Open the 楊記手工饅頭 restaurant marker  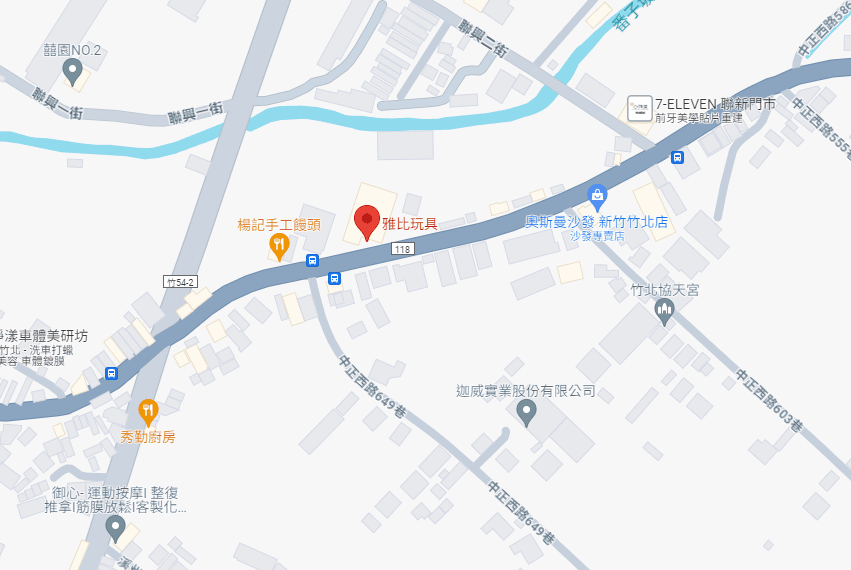280,244
